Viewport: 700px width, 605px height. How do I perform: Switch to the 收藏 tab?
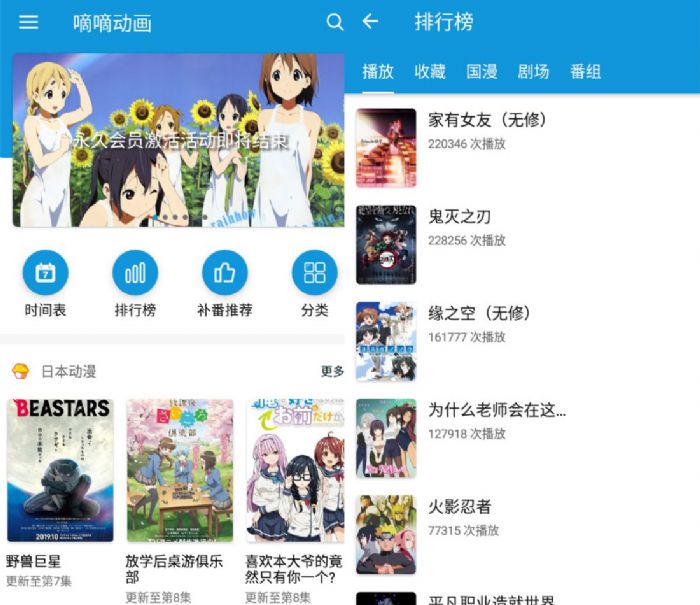[430, 72]
